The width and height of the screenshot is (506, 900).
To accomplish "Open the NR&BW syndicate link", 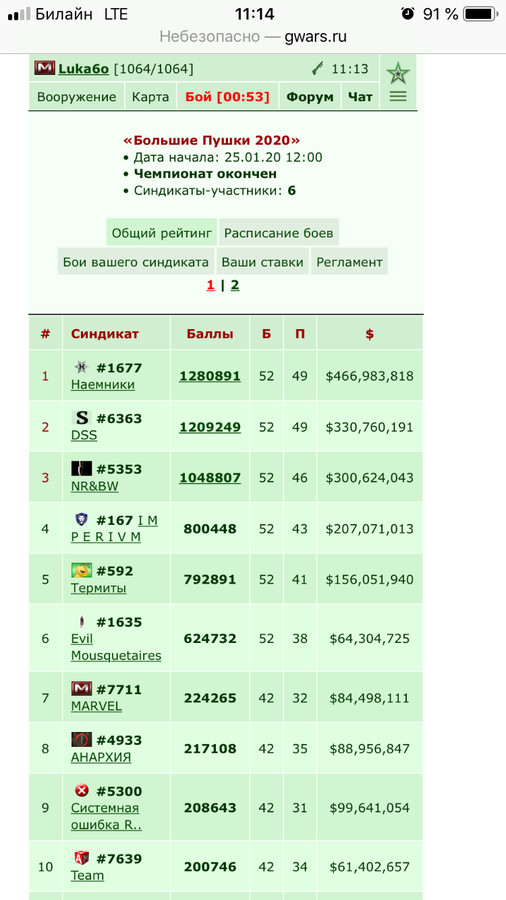I will [95, 486].
